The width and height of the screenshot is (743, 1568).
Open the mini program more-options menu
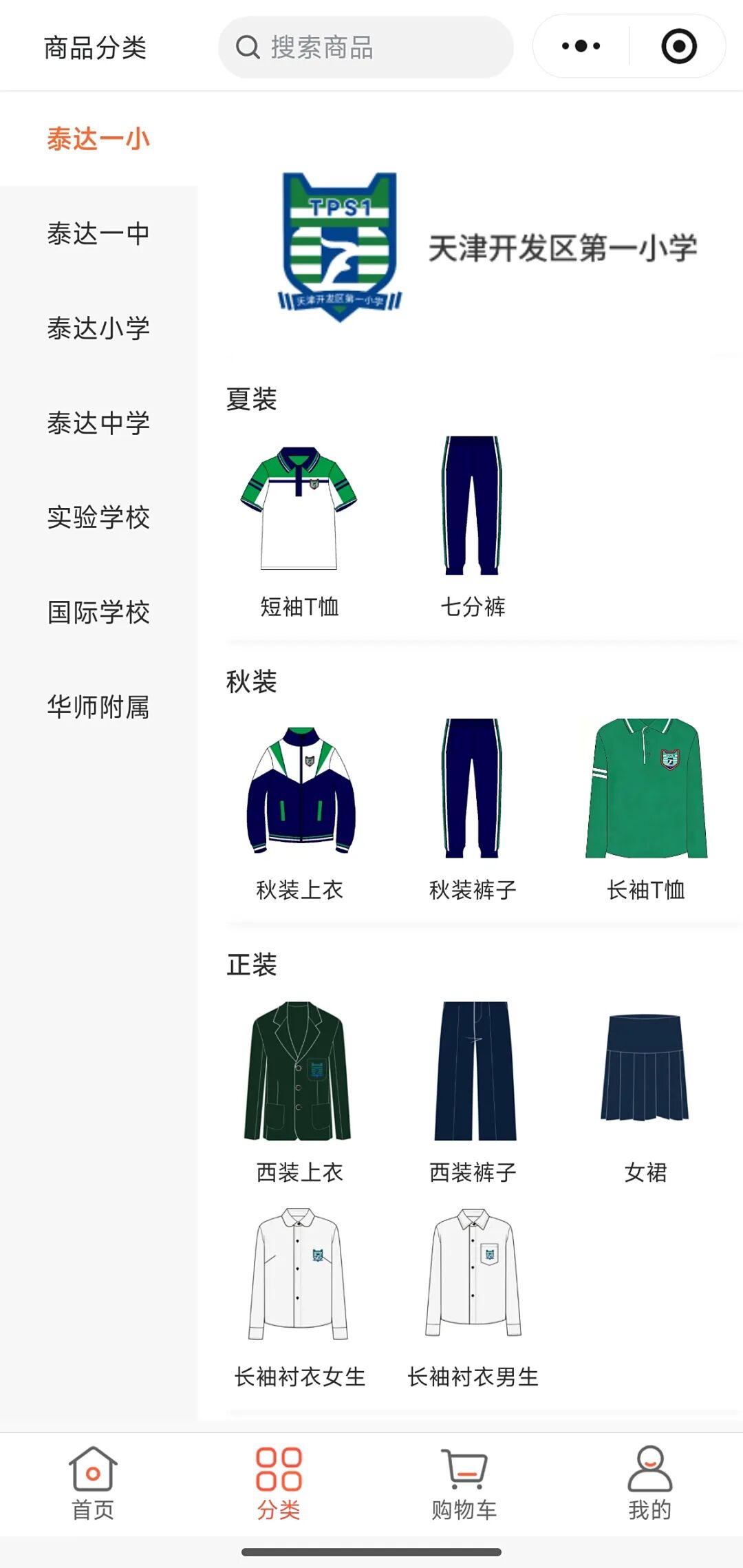tap(581, 46)
